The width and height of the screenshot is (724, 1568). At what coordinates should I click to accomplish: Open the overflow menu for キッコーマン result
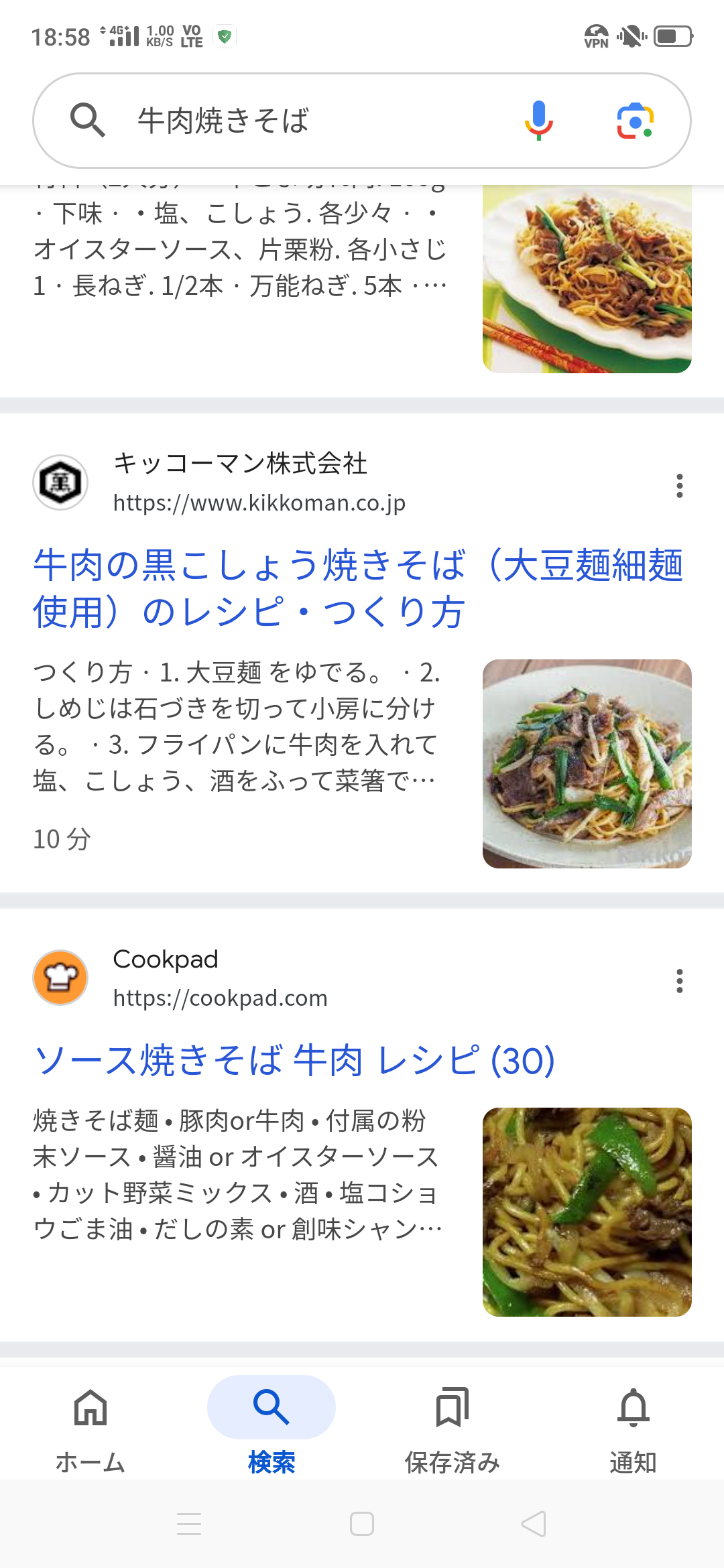click(680, 486)
